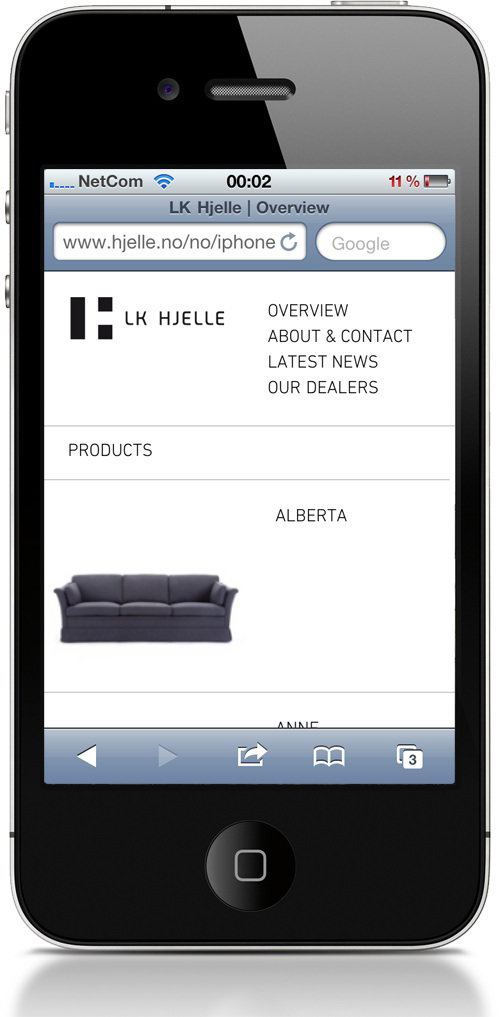
Task: View Our Dealers page
Action: [x=323, y=387]
